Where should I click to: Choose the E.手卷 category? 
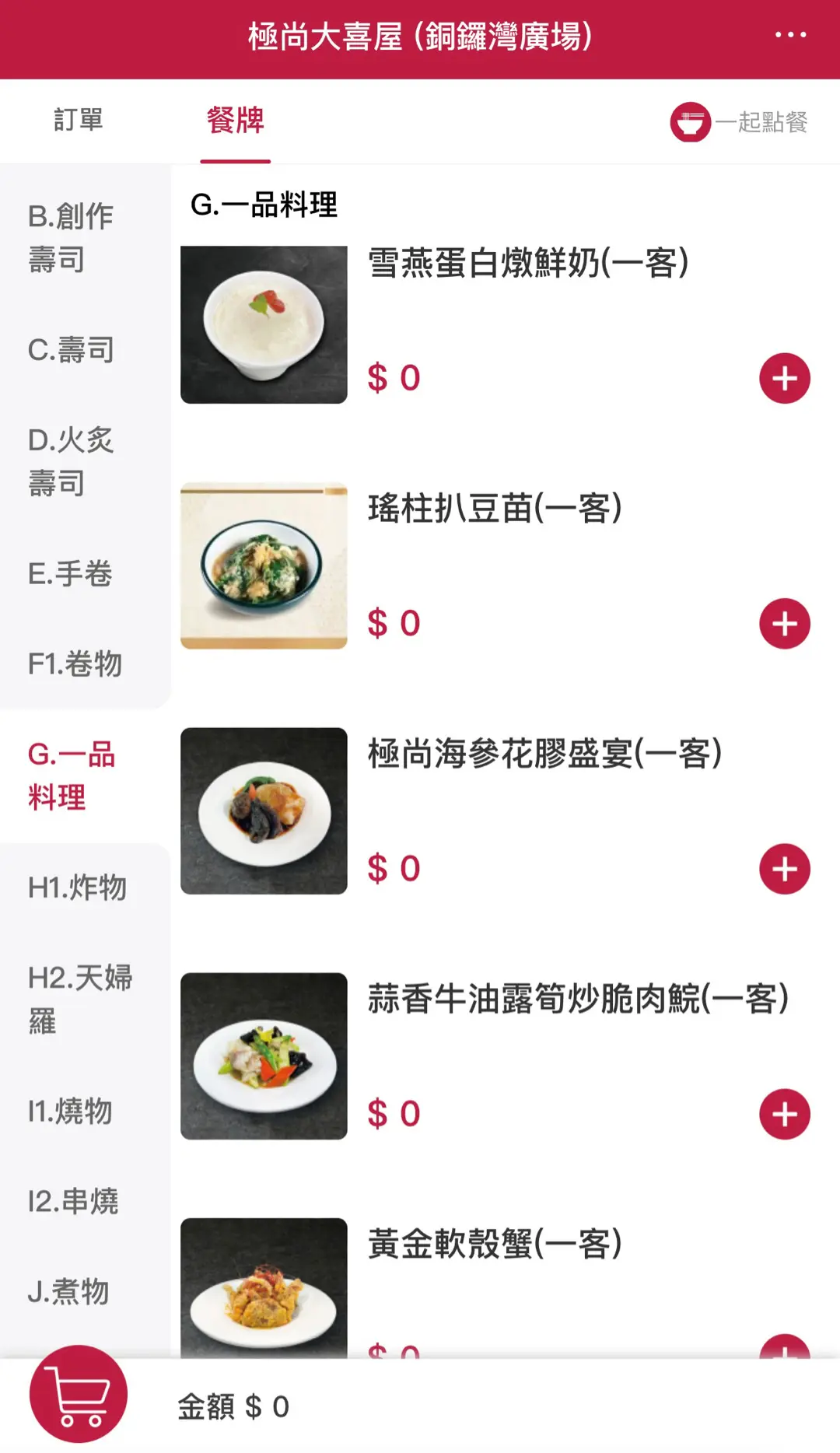click(71, 574)
